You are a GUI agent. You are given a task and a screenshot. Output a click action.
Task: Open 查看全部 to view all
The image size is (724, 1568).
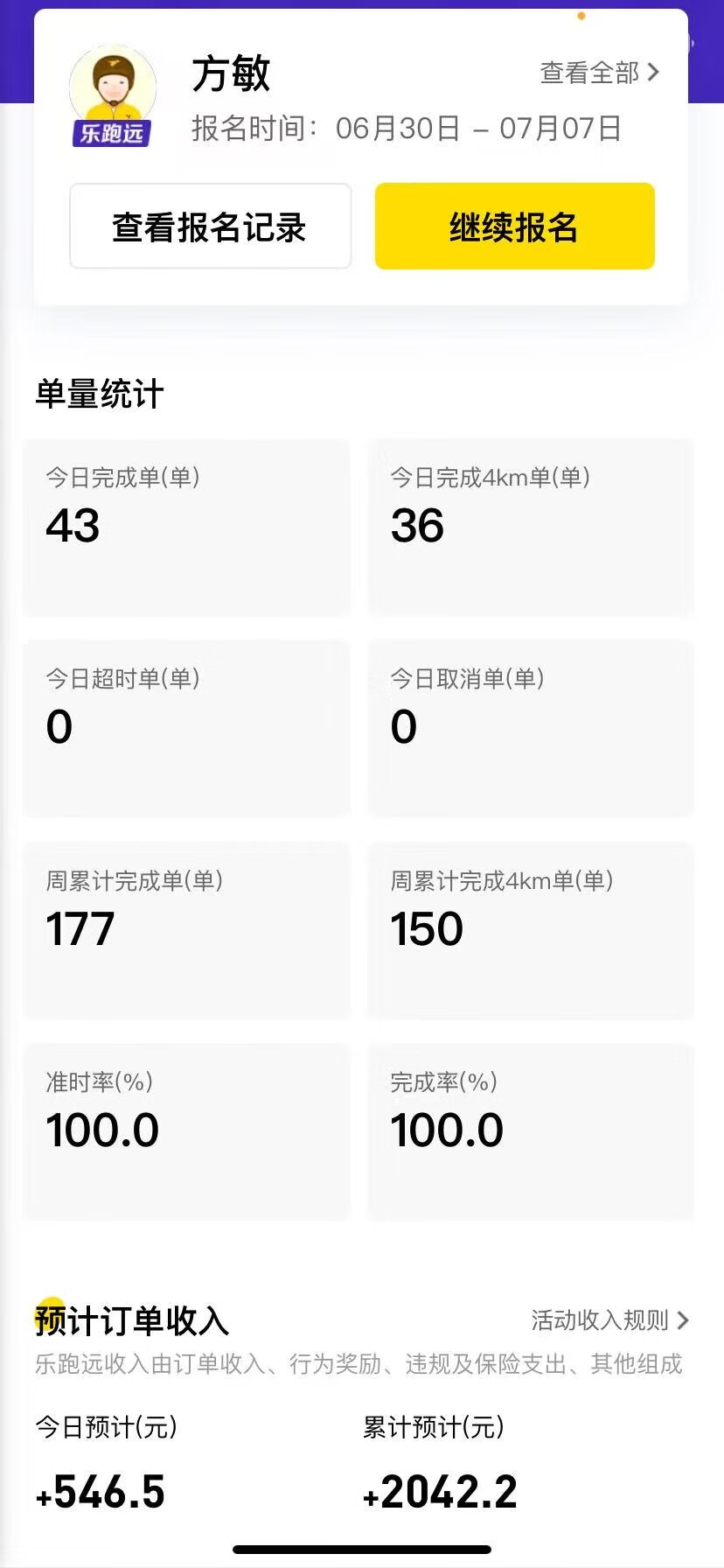pyautogui.click(x=600, y=73)
